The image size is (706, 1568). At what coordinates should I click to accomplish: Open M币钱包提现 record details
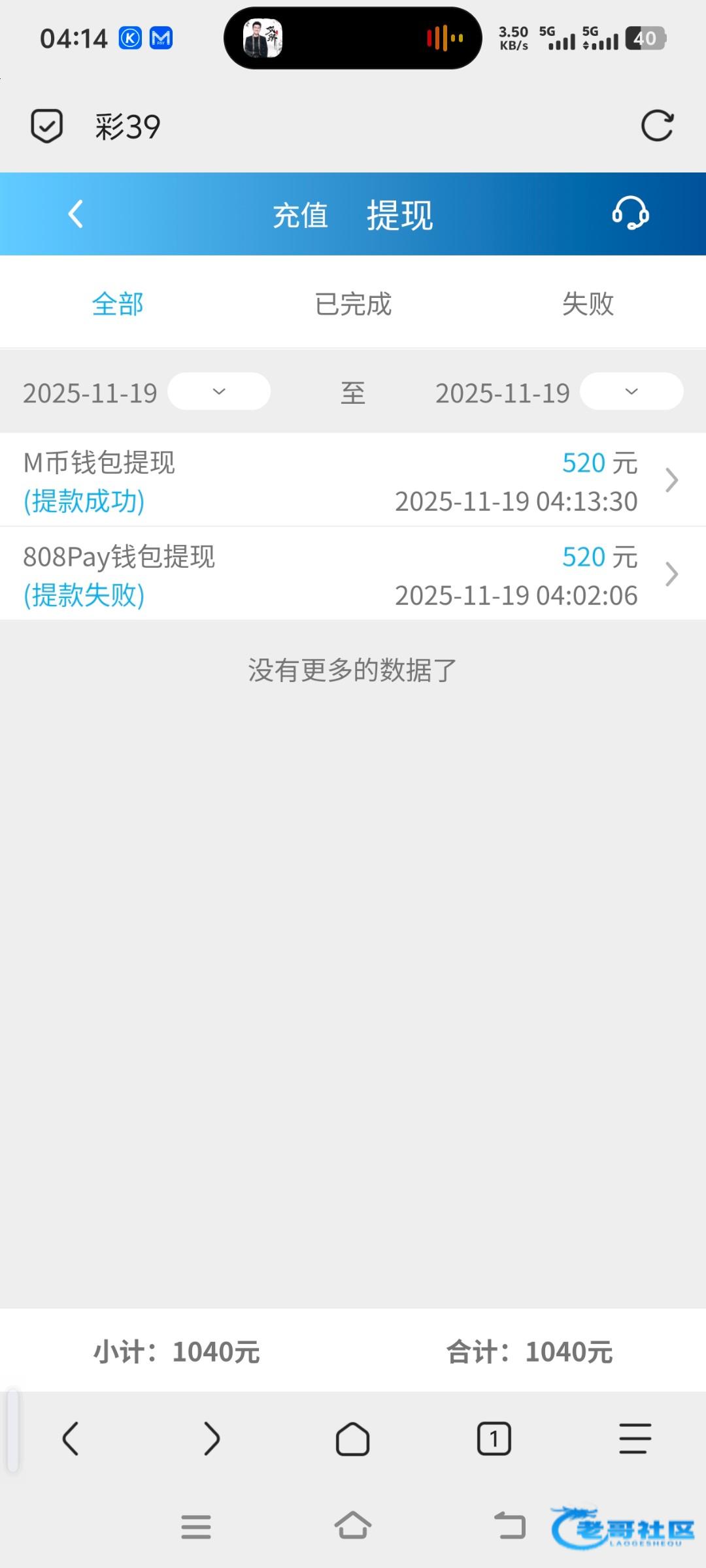(353, 480)
